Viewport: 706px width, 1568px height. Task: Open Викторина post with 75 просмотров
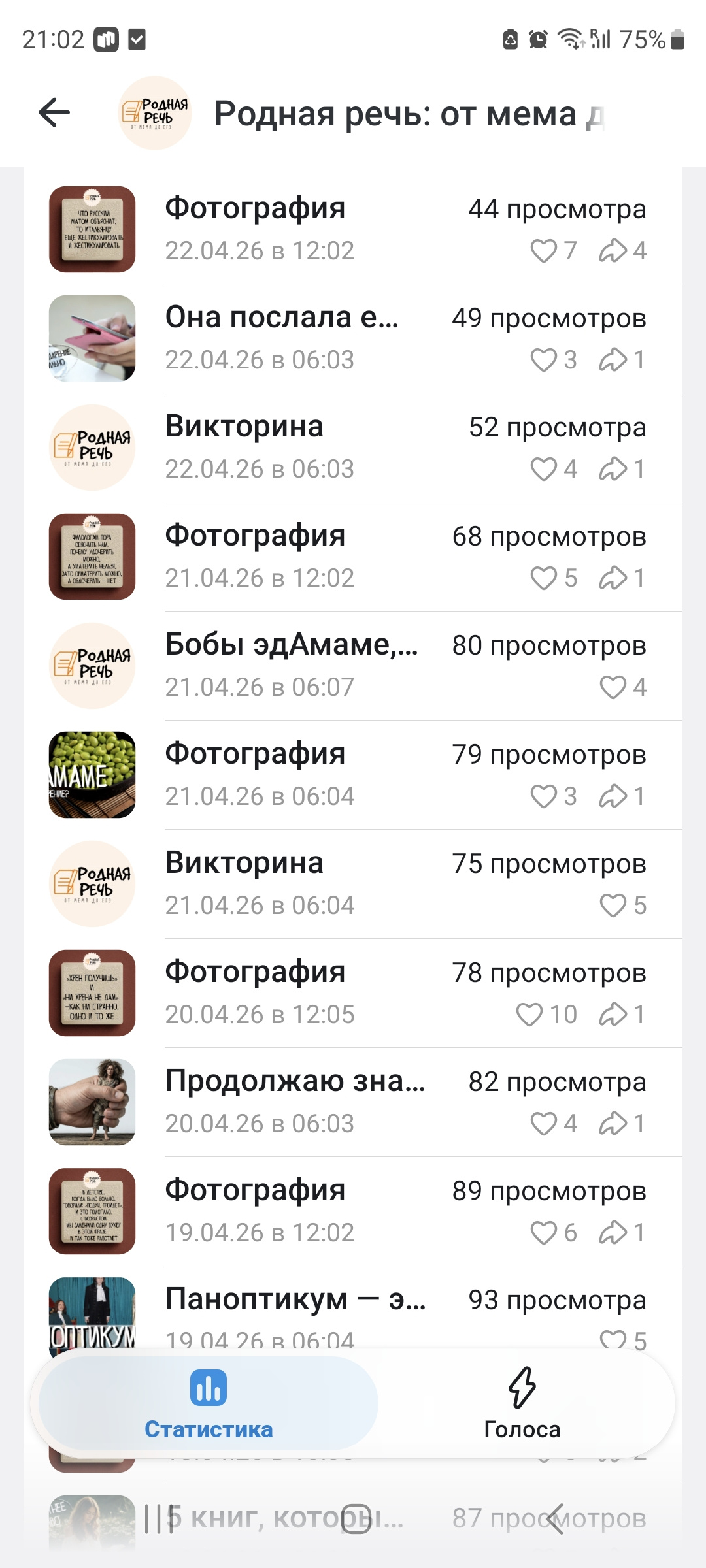tap(353, 883)
